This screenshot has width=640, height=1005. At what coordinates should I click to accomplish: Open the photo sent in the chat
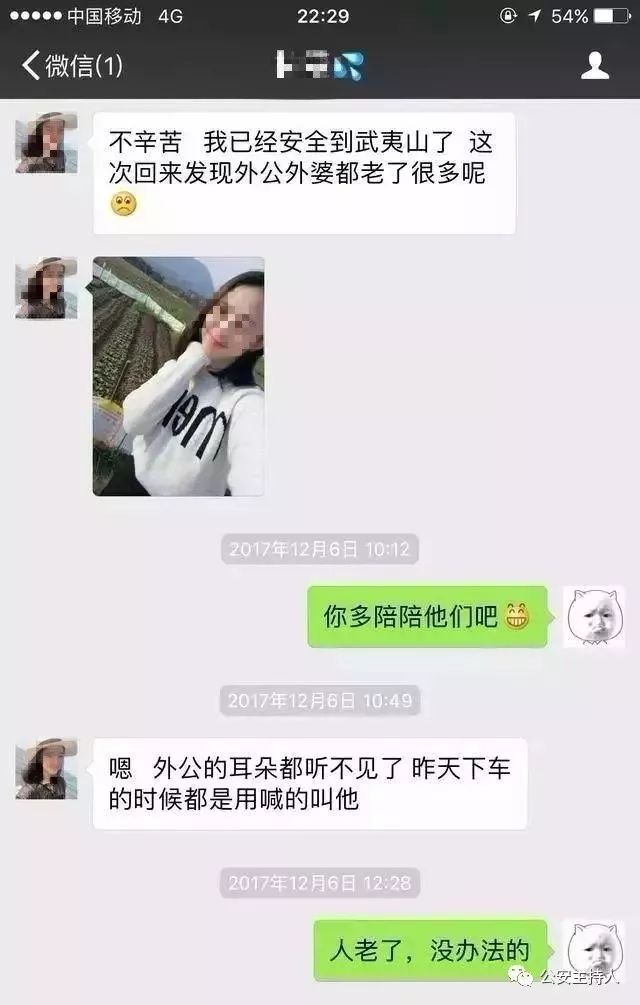pos(179,376)
